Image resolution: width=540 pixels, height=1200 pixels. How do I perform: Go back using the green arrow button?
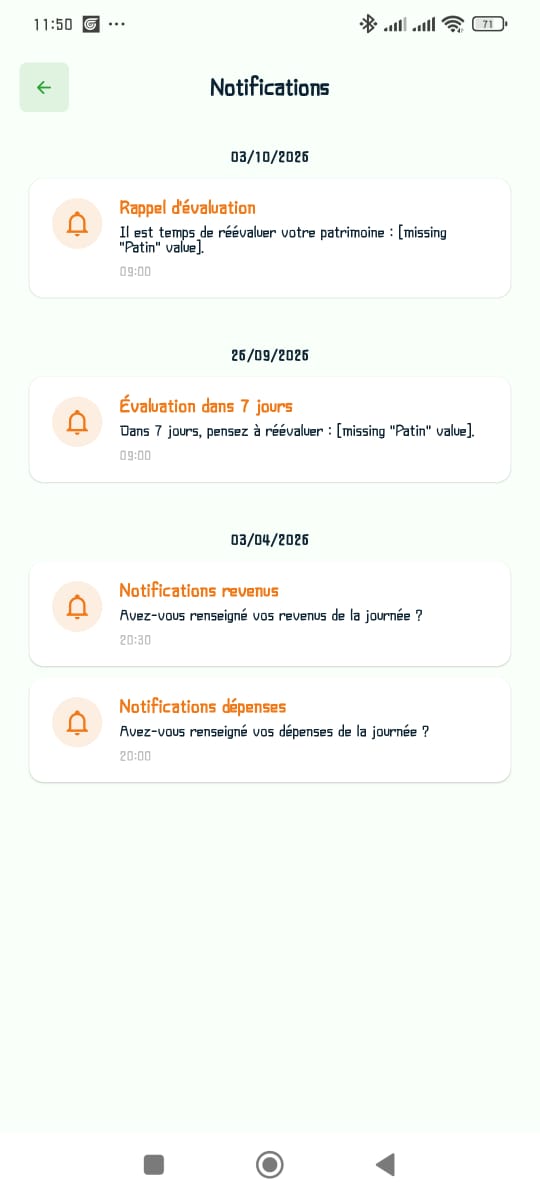pyautogui.click(x=44, y=87)
